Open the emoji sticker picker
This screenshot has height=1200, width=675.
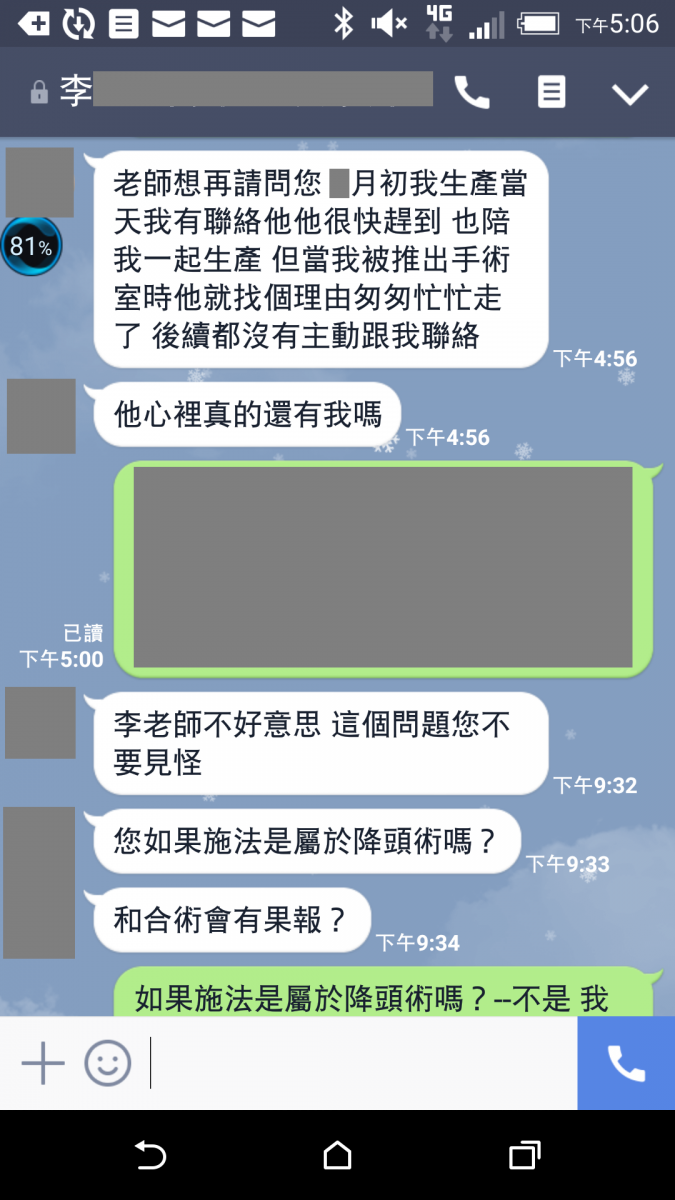(x=107, y=1062)
